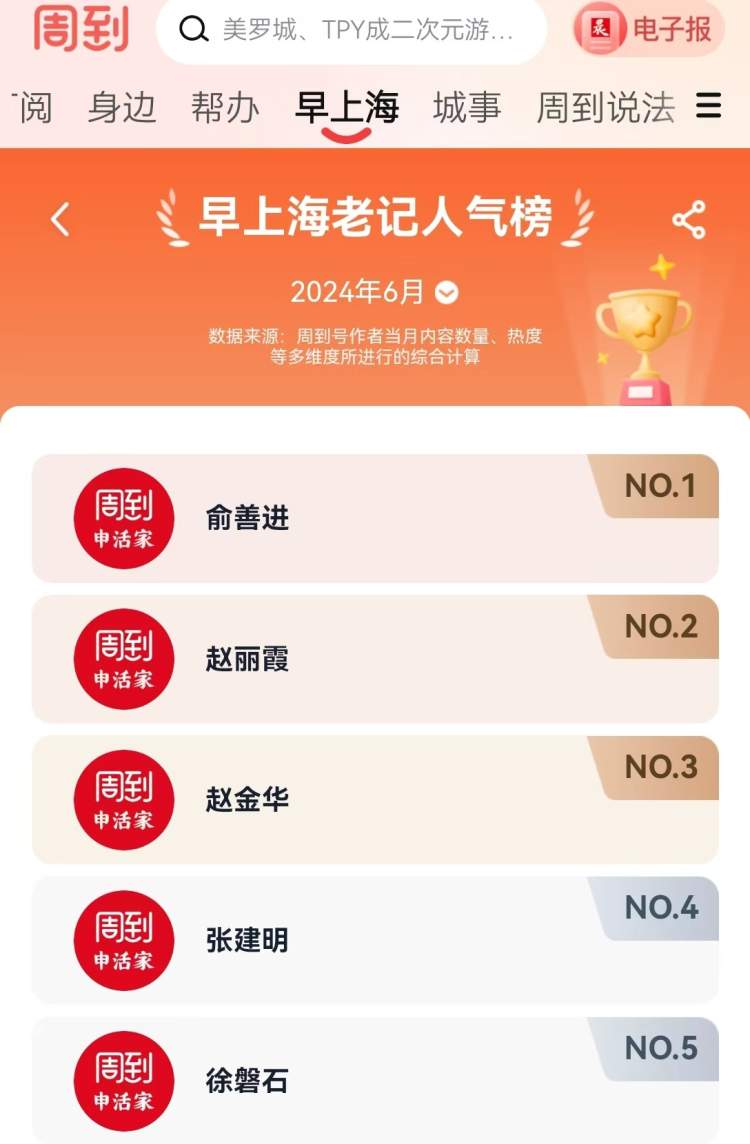Screen dimensions: 750x1144
Task: Go back using the left arrow
Action: coord(61,219)
